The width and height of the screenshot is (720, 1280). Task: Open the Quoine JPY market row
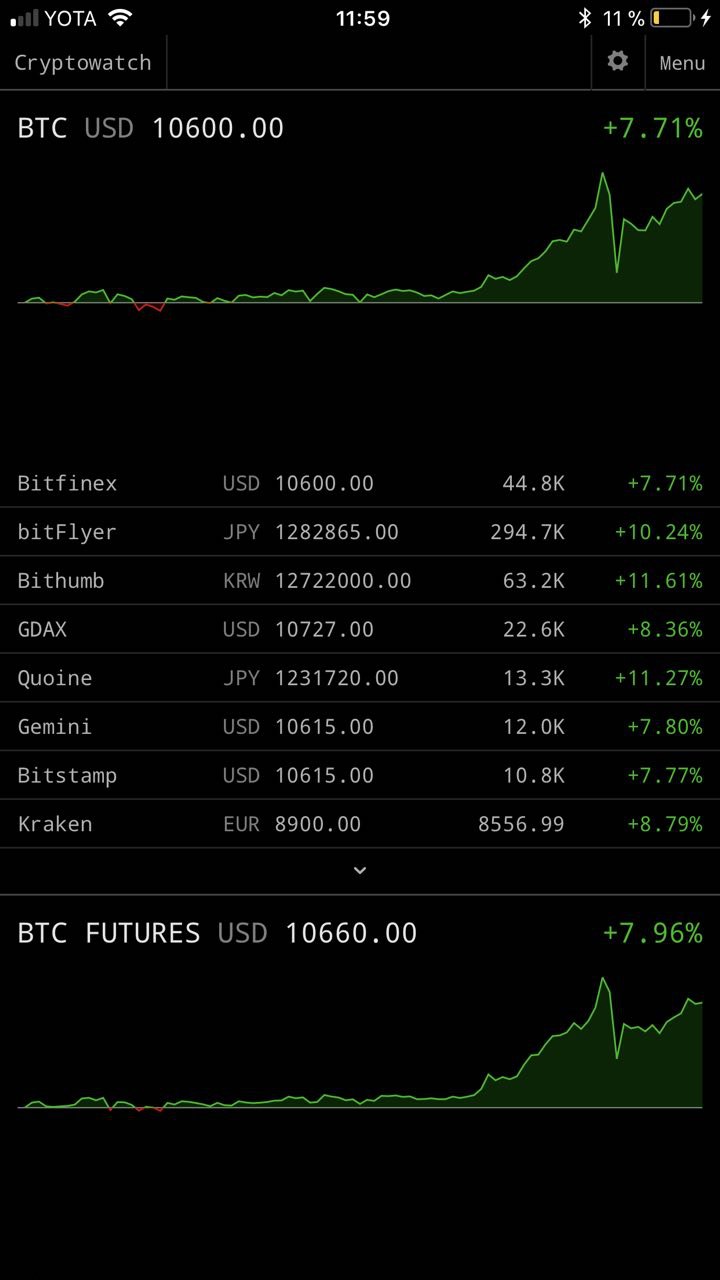360,678
